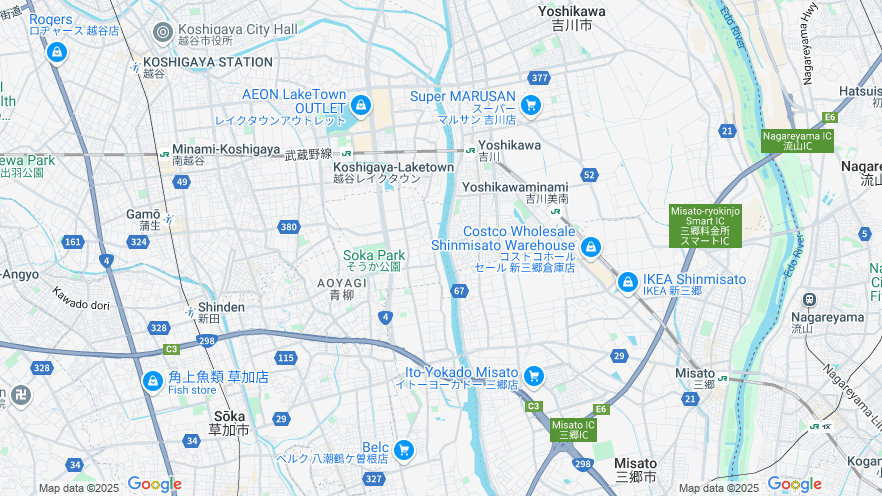Tap the IKEA Shinmisato shopping pin
The height and width of the screenshot is (496, 882).
point(627,283)
